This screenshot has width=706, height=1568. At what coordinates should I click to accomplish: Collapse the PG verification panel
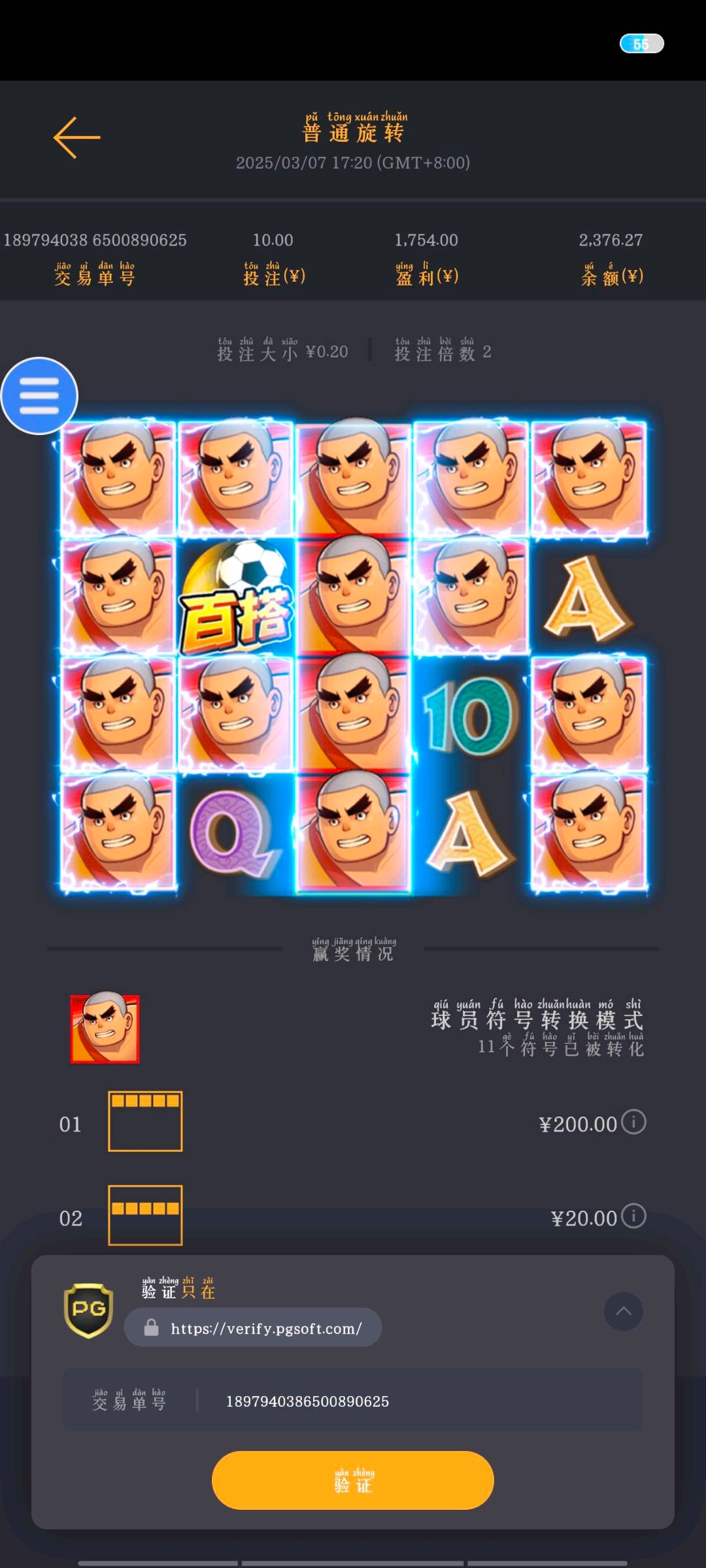(624, 1311)
